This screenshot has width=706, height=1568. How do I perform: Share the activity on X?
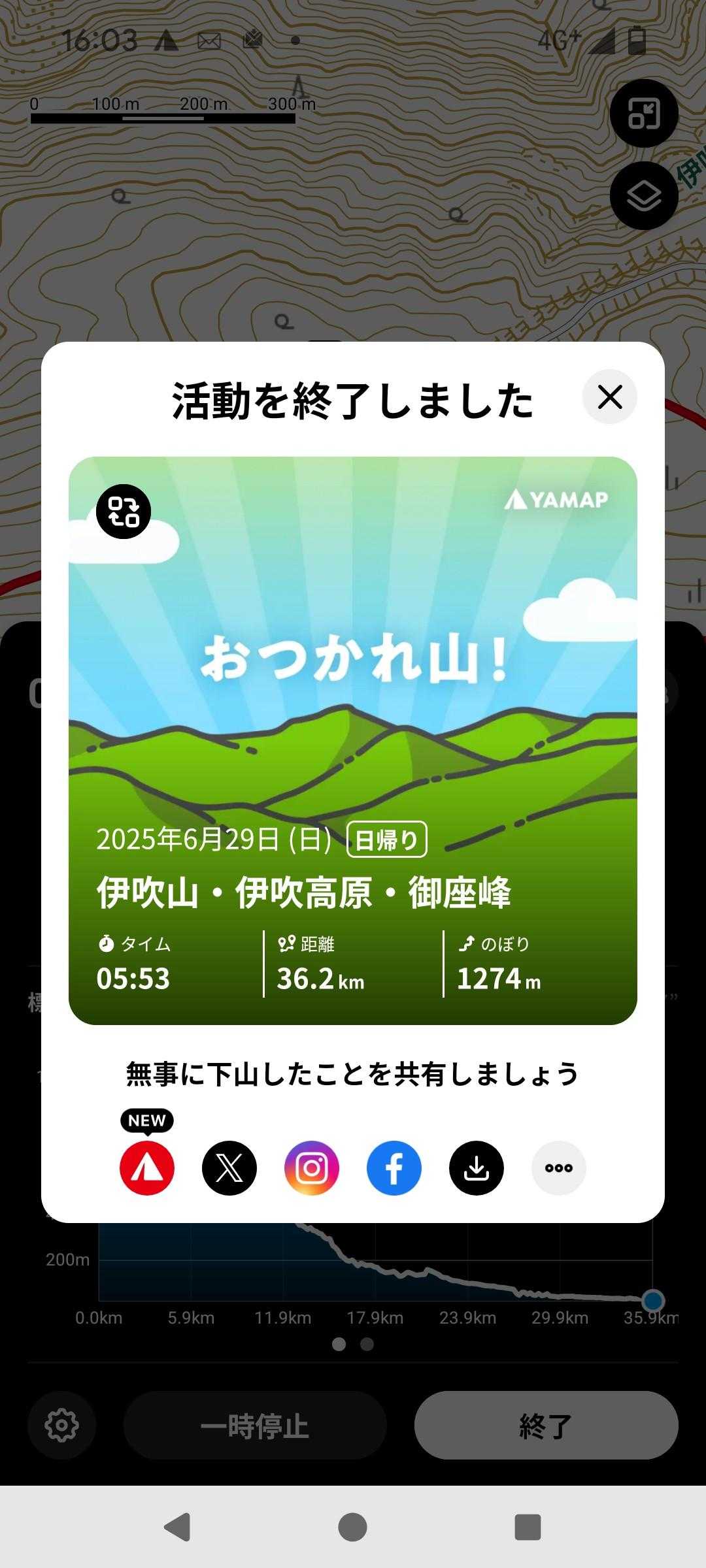(229, 1168)
